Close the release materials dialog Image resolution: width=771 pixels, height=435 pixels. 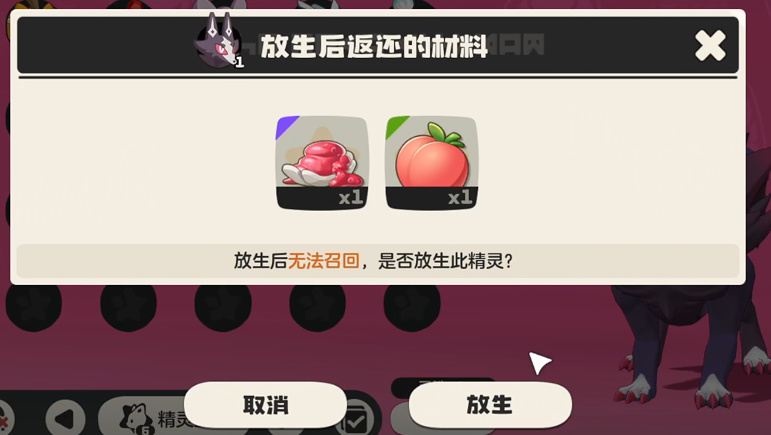(710, 45)
